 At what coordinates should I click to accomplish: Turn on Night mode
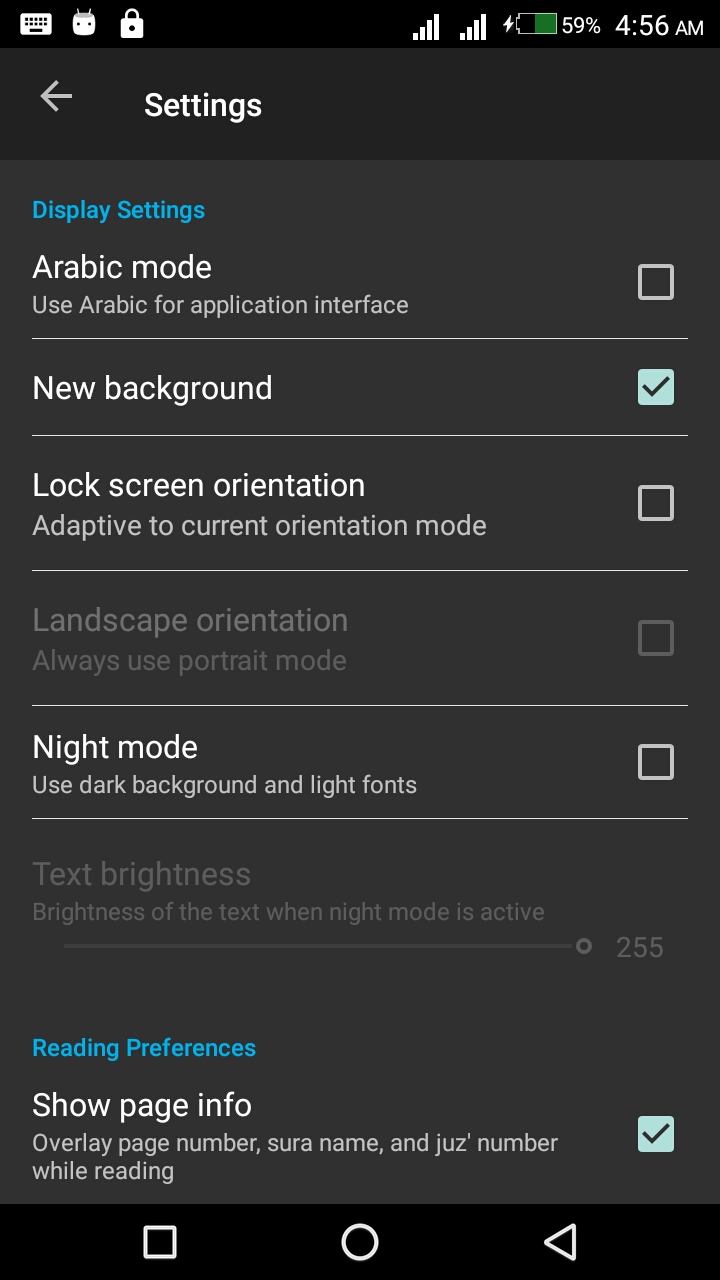coord(655,762)
